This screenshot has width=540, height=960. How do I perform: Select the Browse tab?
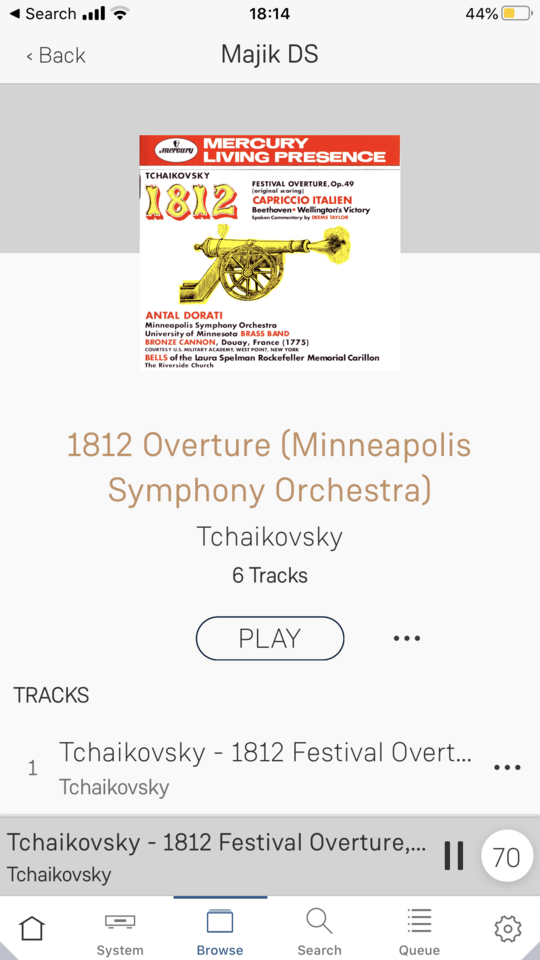tap(220, 933)
